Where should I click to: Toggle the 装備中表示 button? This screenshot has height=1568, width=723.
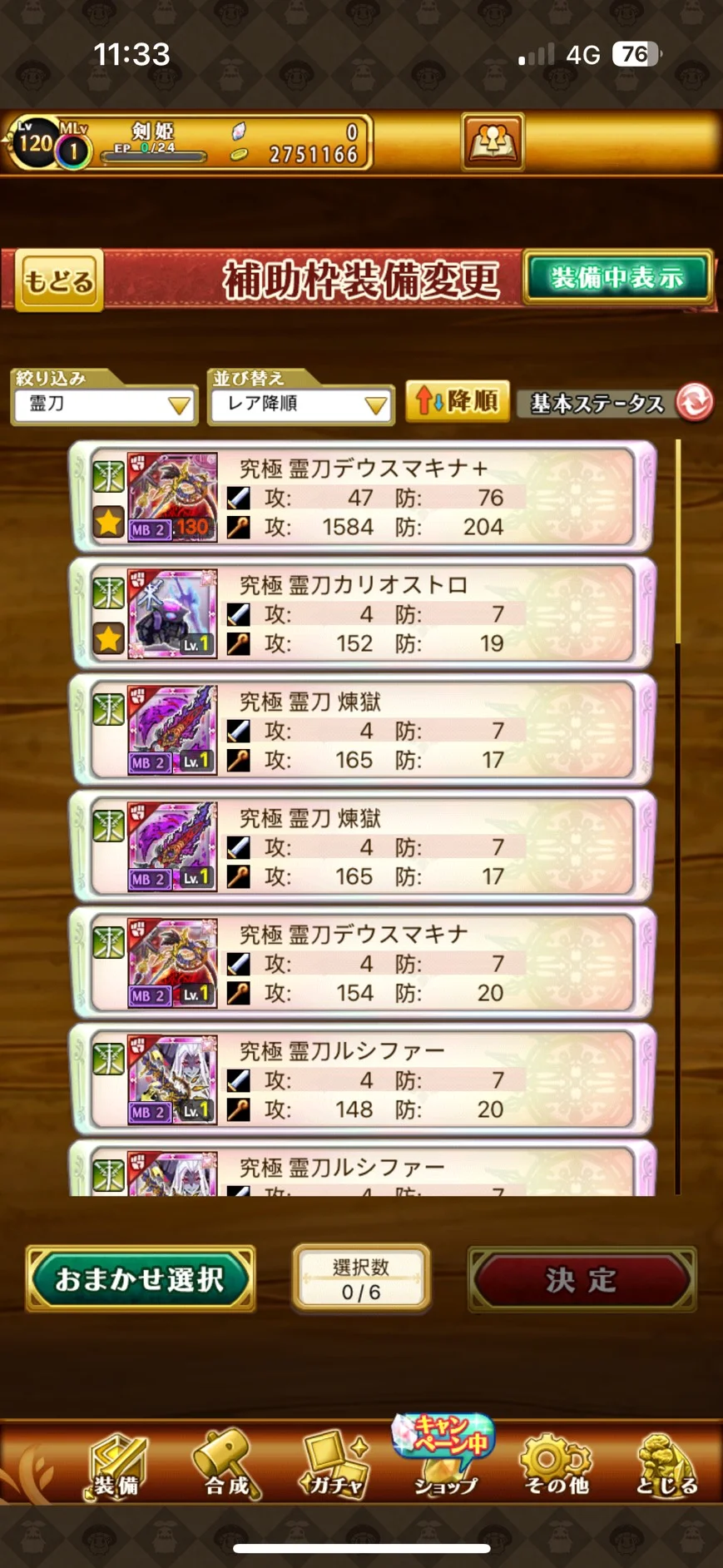[617, 277]
